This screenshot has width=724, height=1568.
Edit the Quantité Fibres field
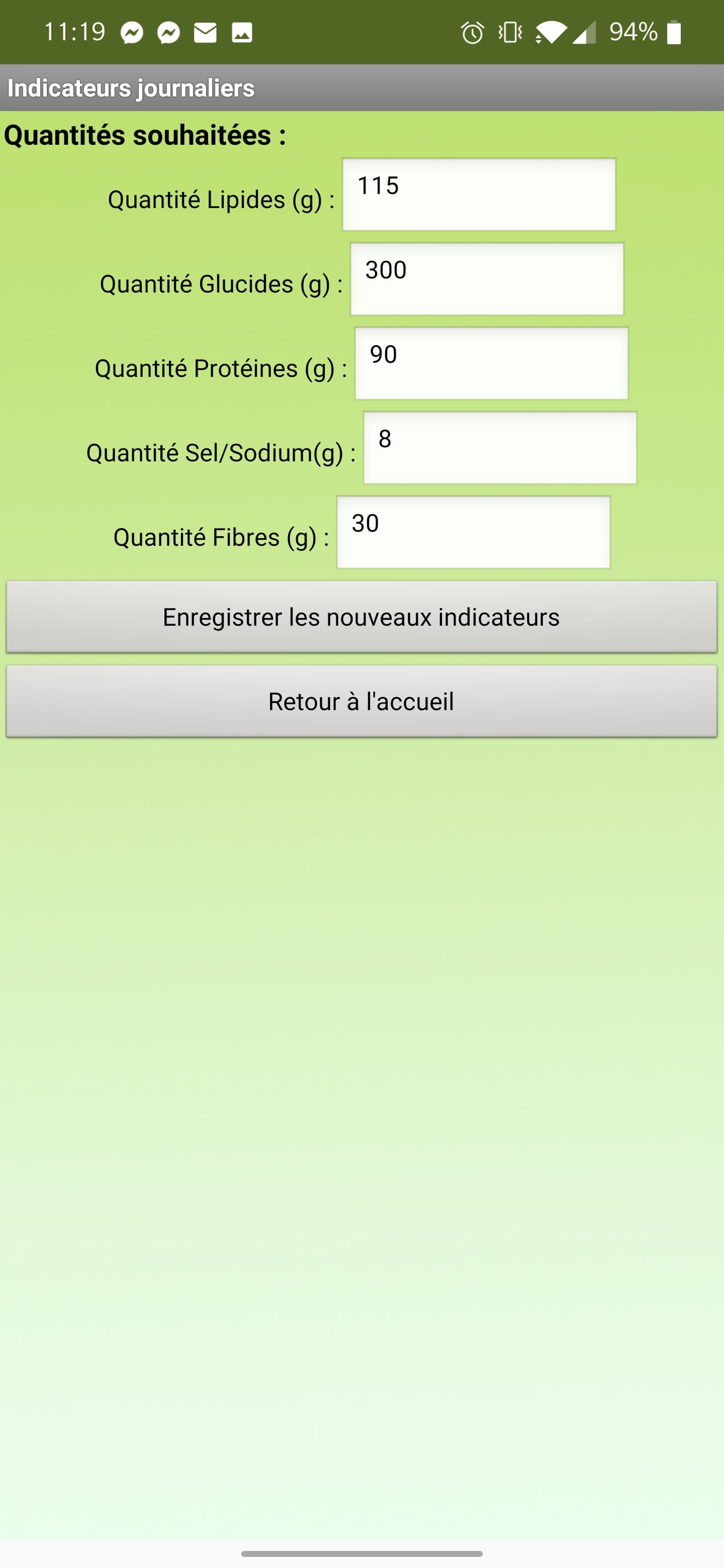pos(473,532)
